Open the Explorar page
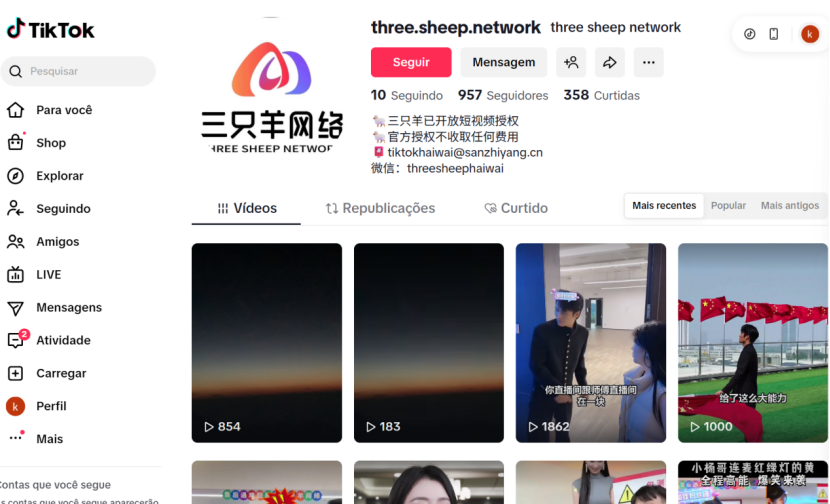 pos(59,176)
